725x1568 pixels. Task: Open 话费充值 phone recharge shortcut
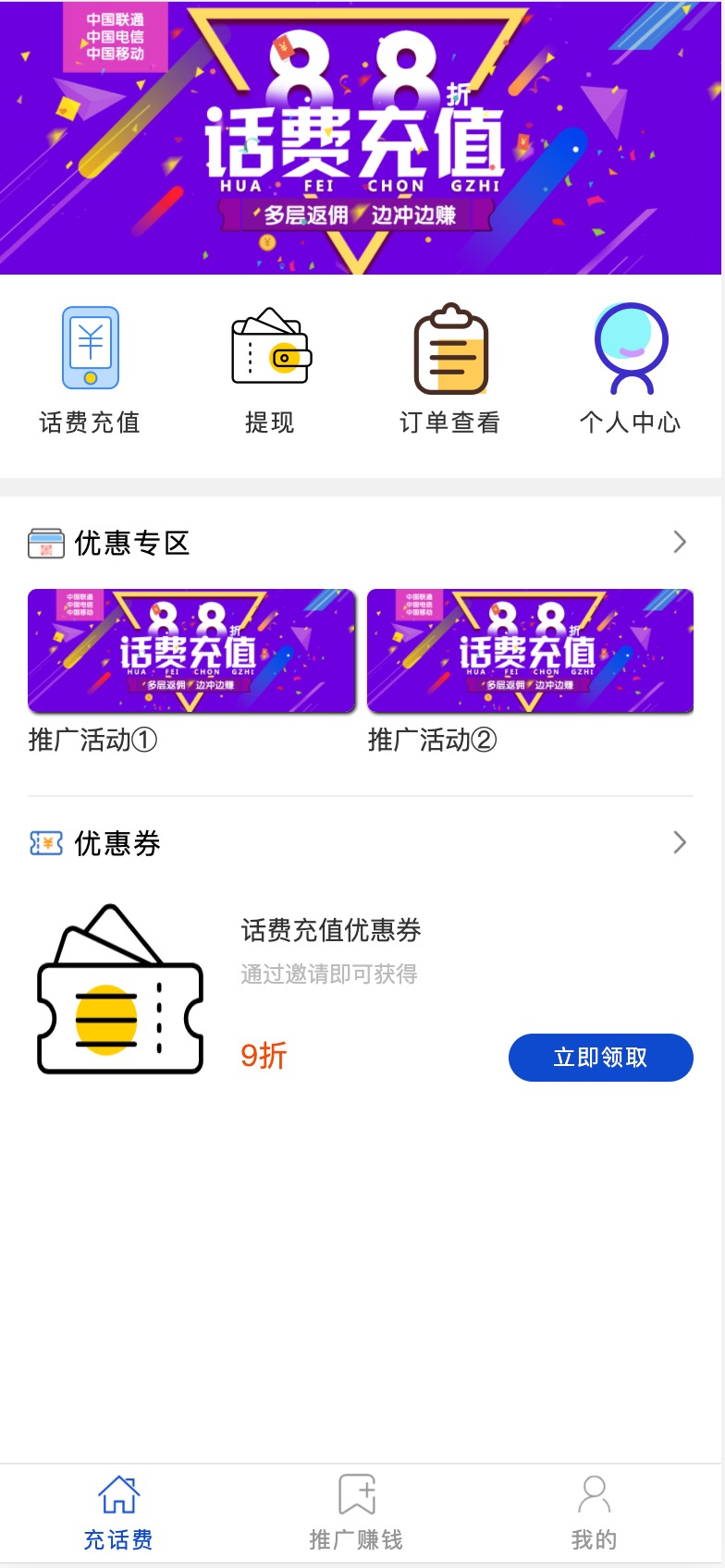tap(90, 370)
